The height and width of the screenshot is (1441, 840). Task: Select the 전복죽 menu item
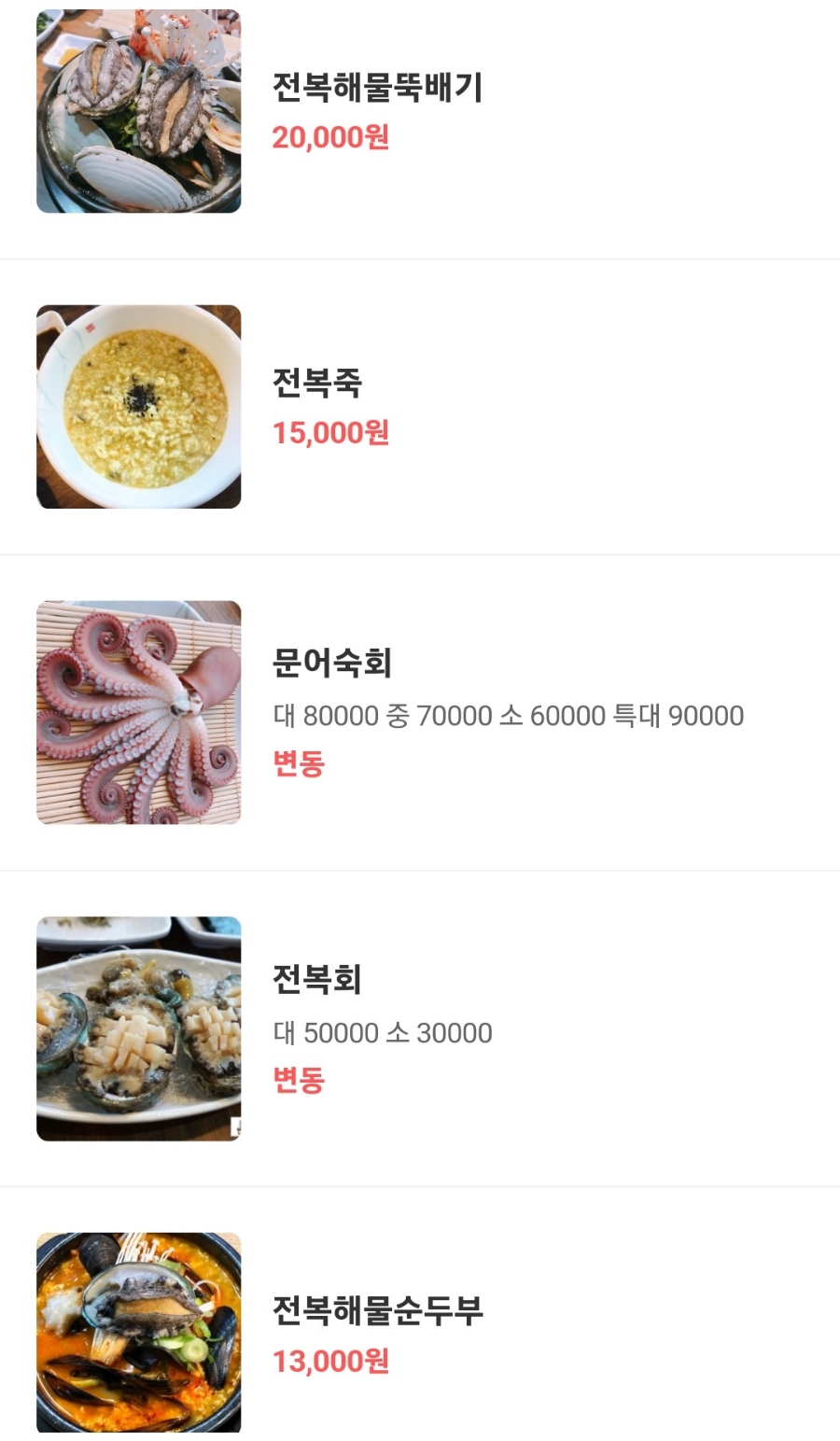coord(317,384)
